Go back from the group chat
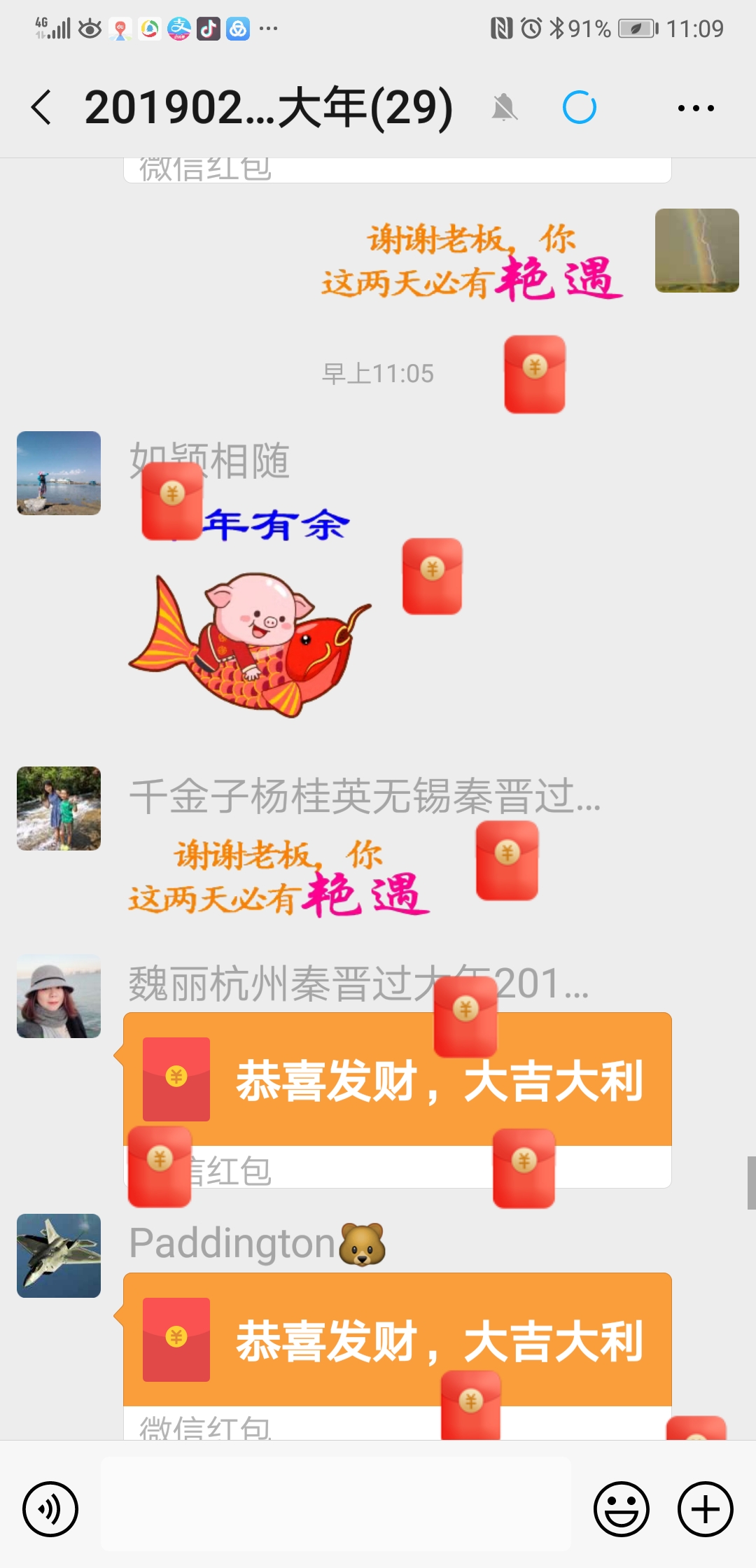 42,108
